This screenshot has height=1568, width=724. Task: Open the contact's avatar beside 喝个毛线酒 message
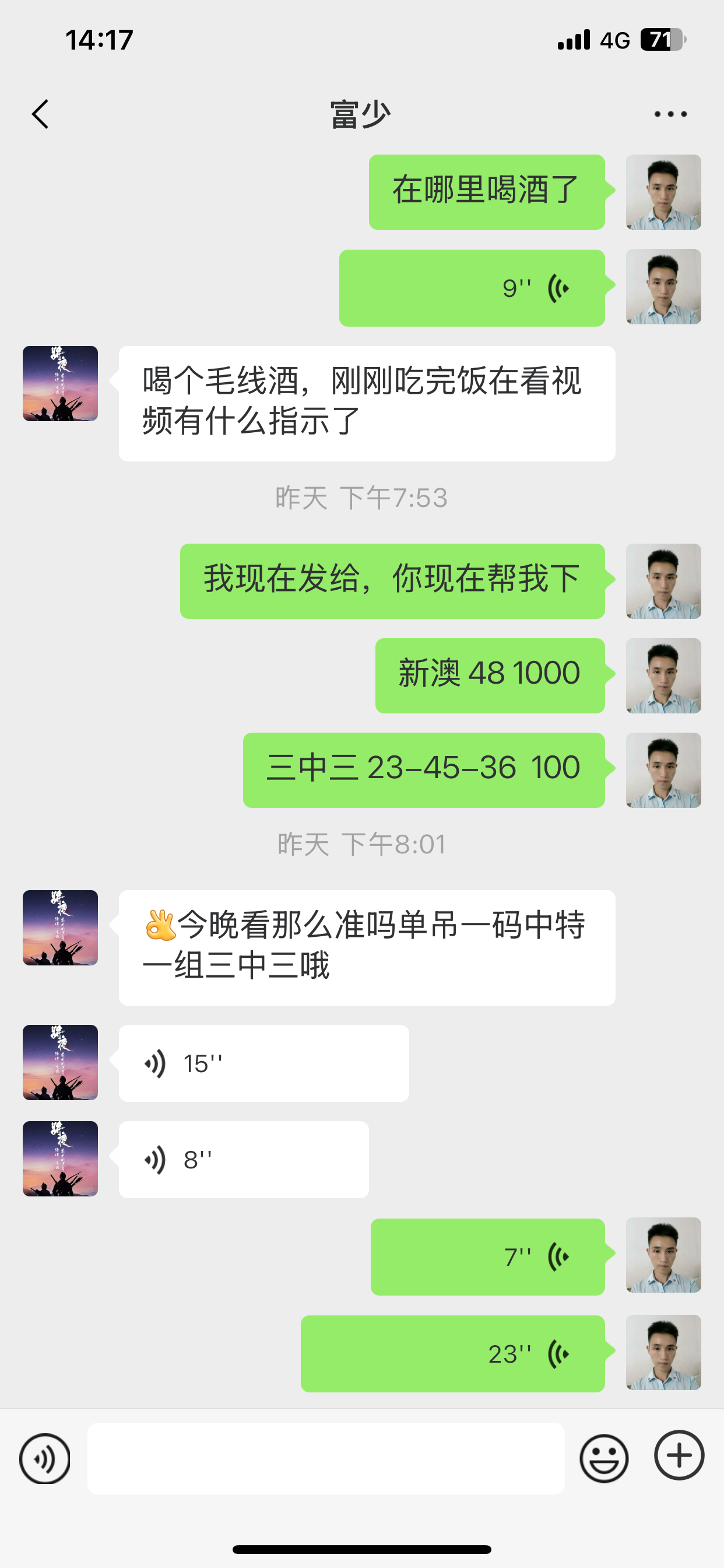point(60,383)
